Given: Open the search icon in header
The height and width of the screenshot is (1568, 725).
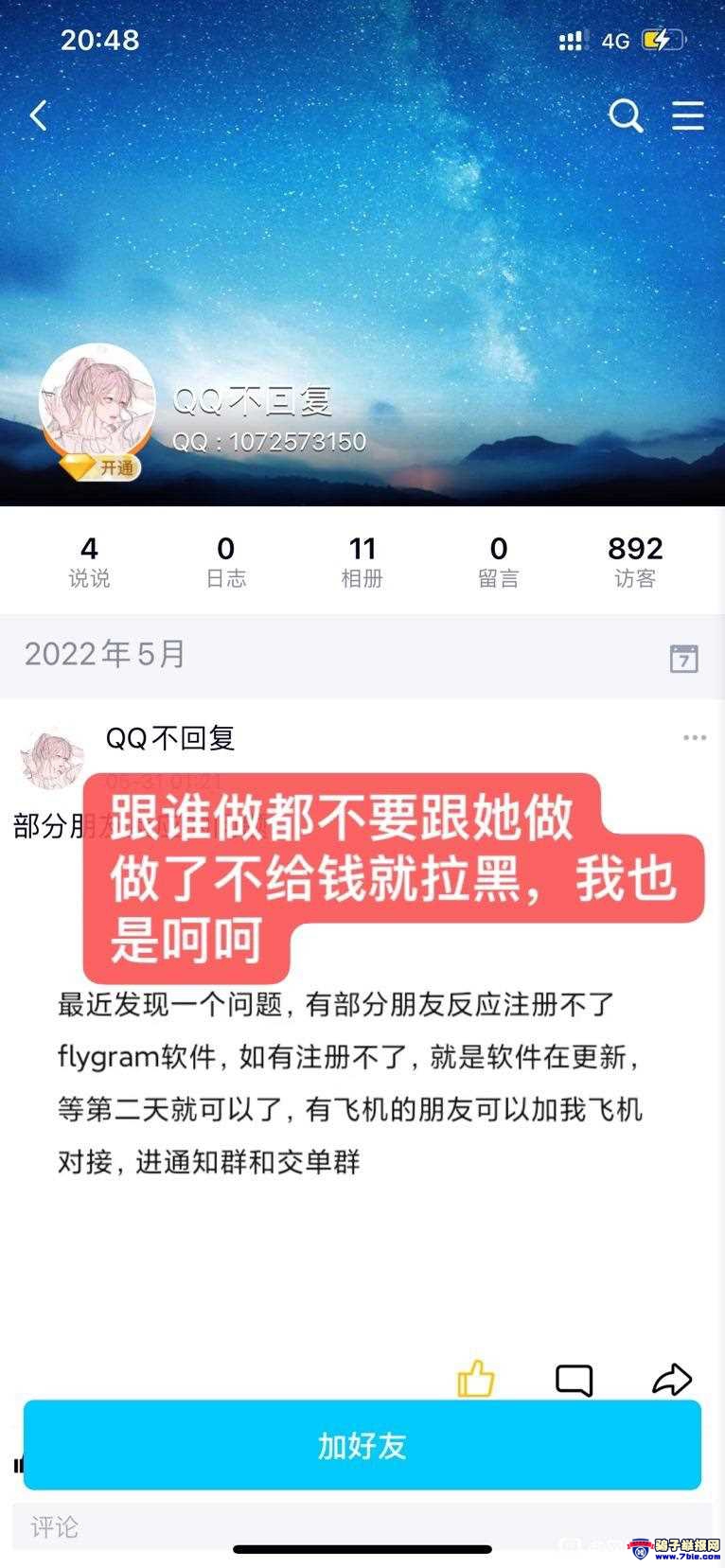Looking at the screenshot, I should click(625, 115).
